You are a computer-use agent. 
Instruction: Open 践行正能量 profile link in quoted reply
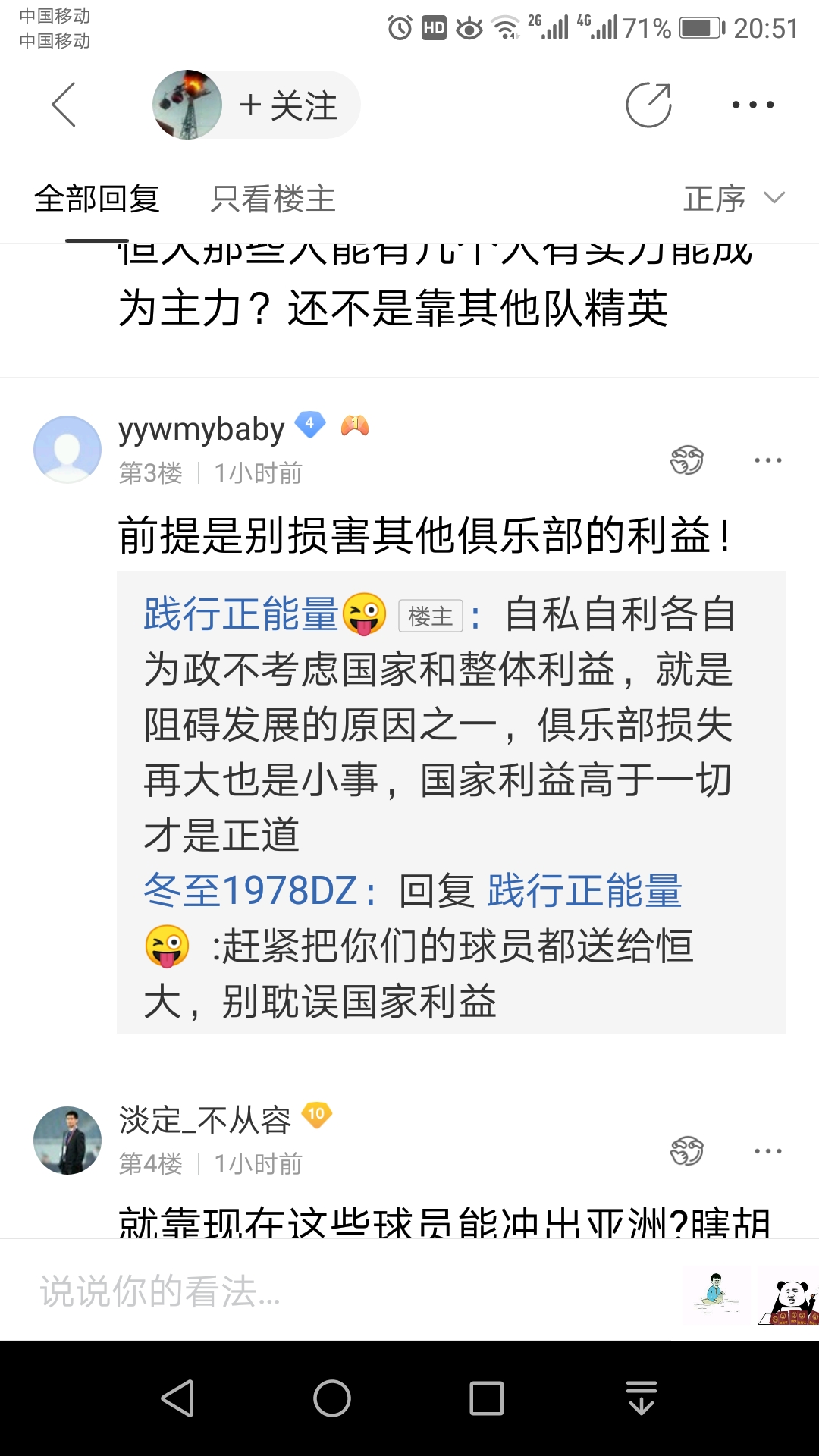pos(241,613)
